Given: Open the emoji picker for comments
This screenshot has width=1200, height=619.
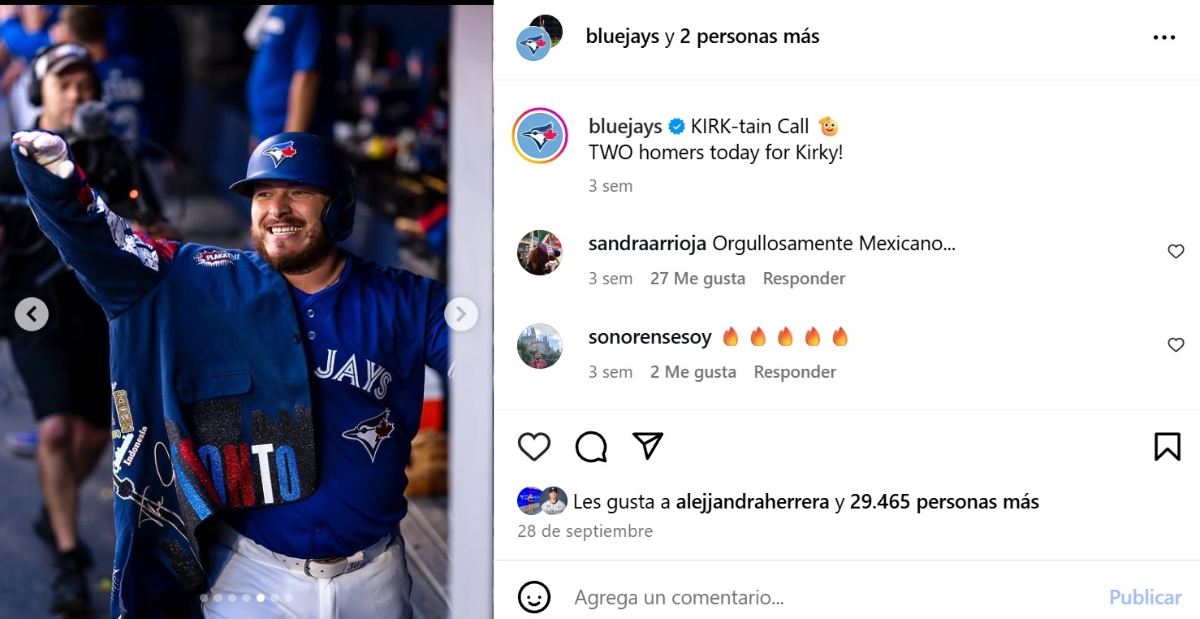Looking at the screenshot, I should click(534, 597).
